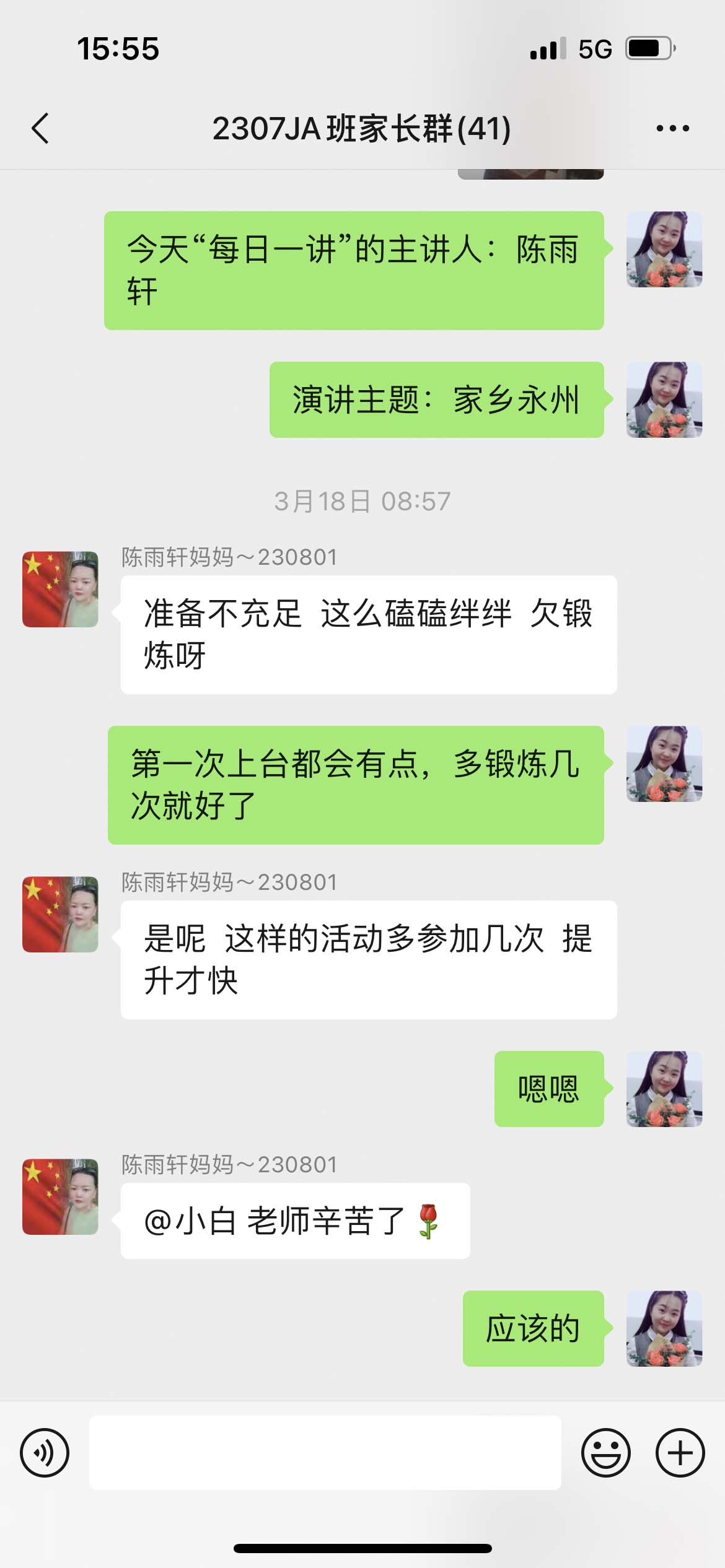Tap the message text field
Image resolution: width=725 pixels, height=1568 pixels.
pos(325,1452)
